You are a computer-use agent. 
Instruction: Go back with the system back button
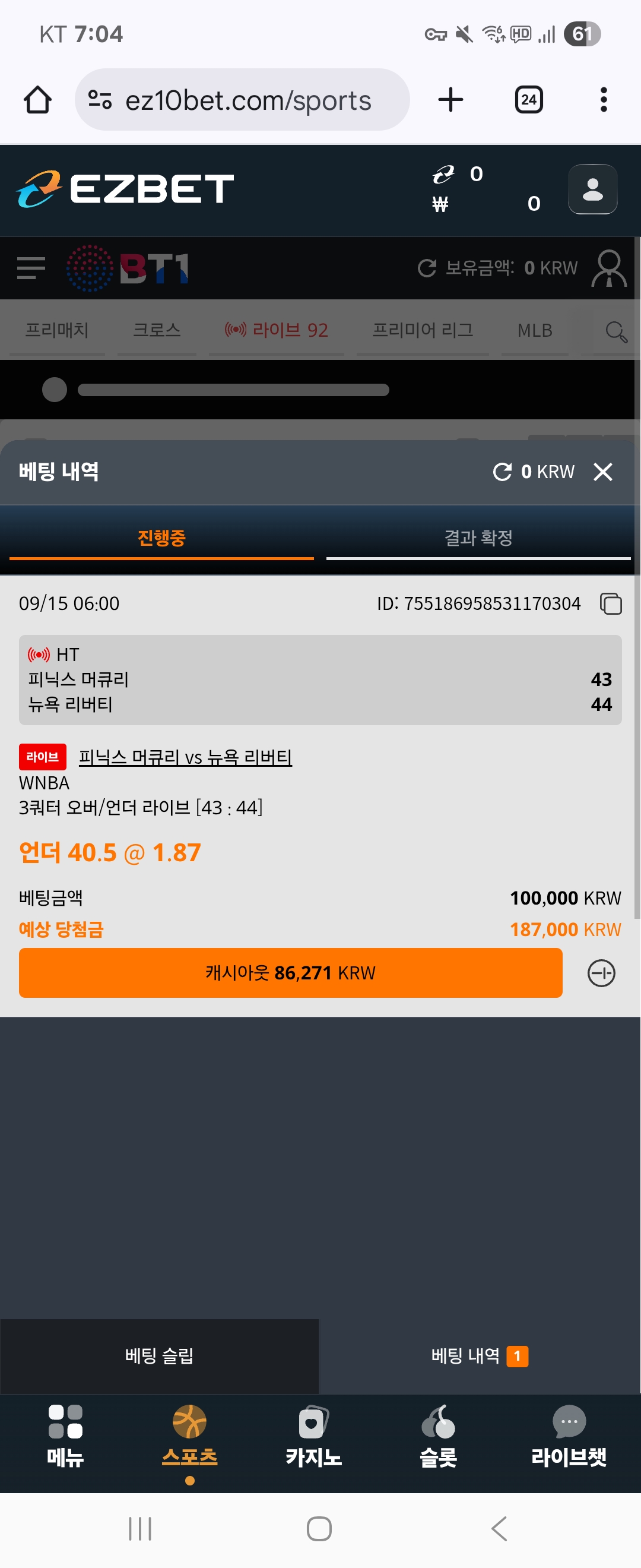point(499,1528)
